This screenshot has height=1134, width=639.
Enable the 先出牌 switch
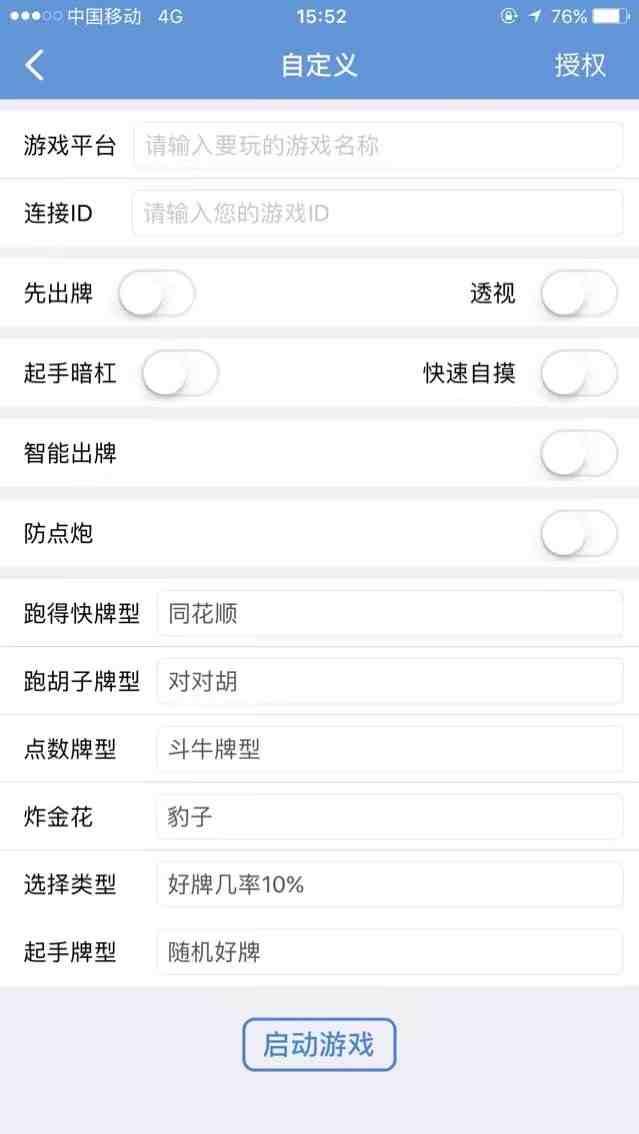pyautogui.click(x=157, y=294)
